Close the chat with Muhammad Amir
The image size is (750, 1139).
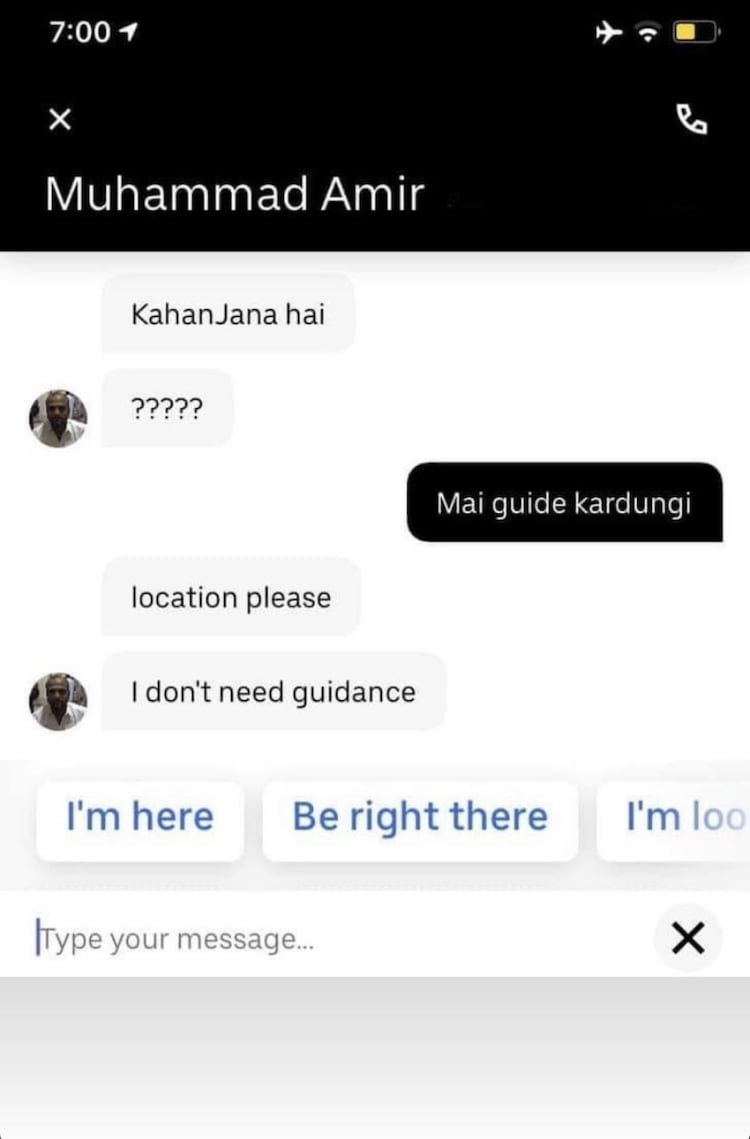tap(60, 121)
